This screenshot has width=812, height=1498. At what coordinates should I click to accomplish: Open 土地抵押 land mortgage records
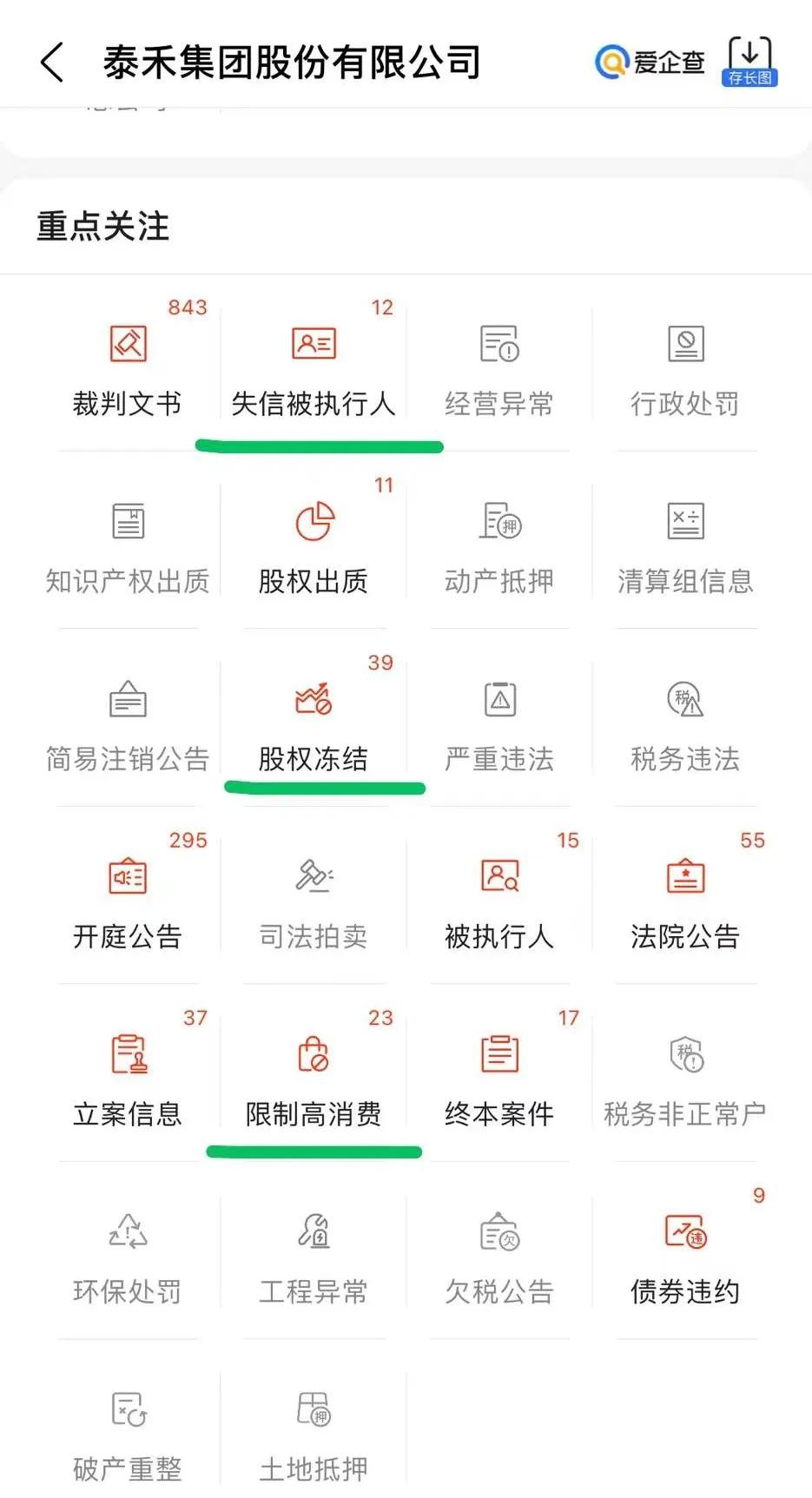coord(314,1433)
